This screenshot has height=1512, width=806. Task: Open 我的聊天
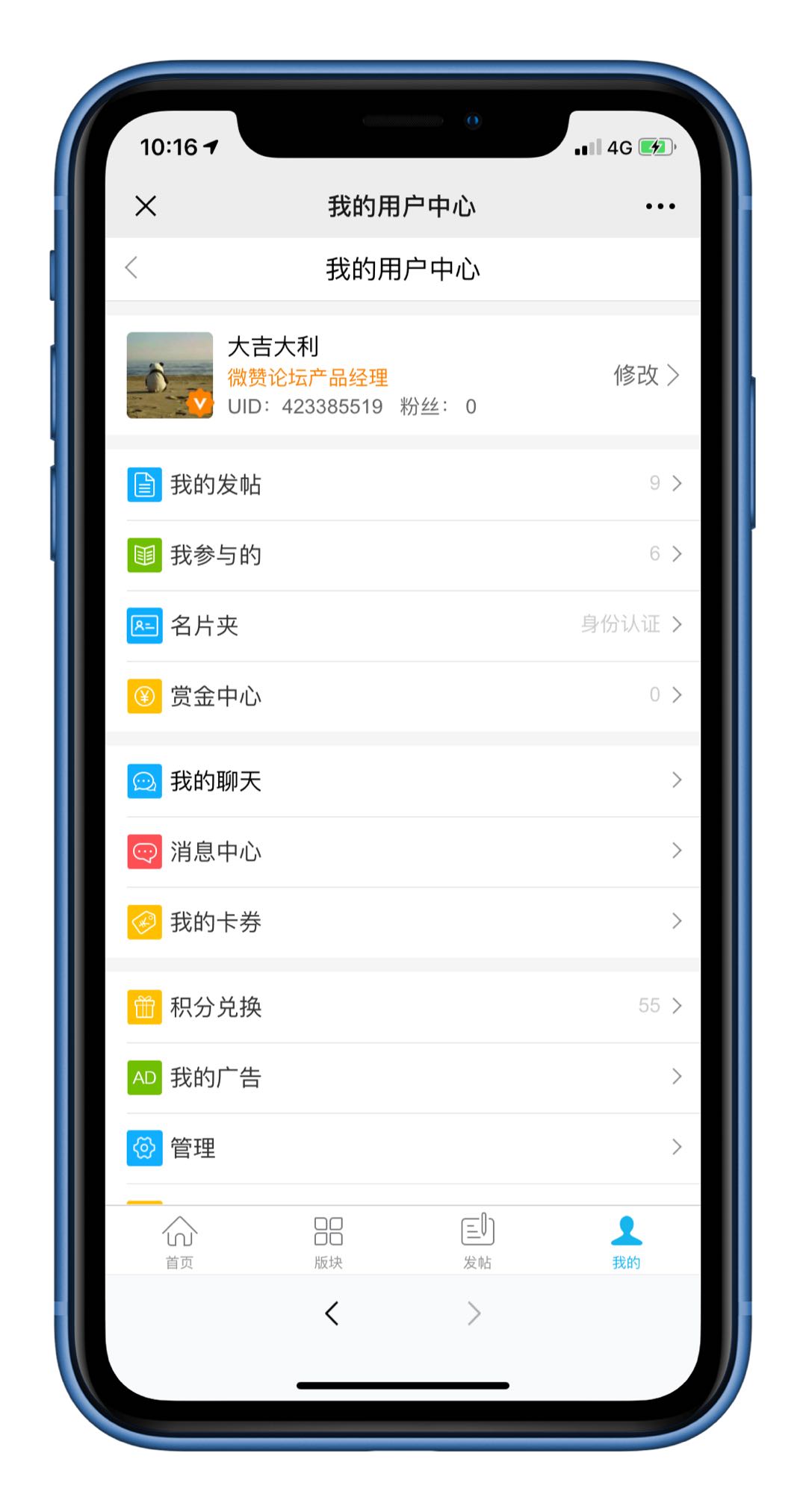[403, 781]
